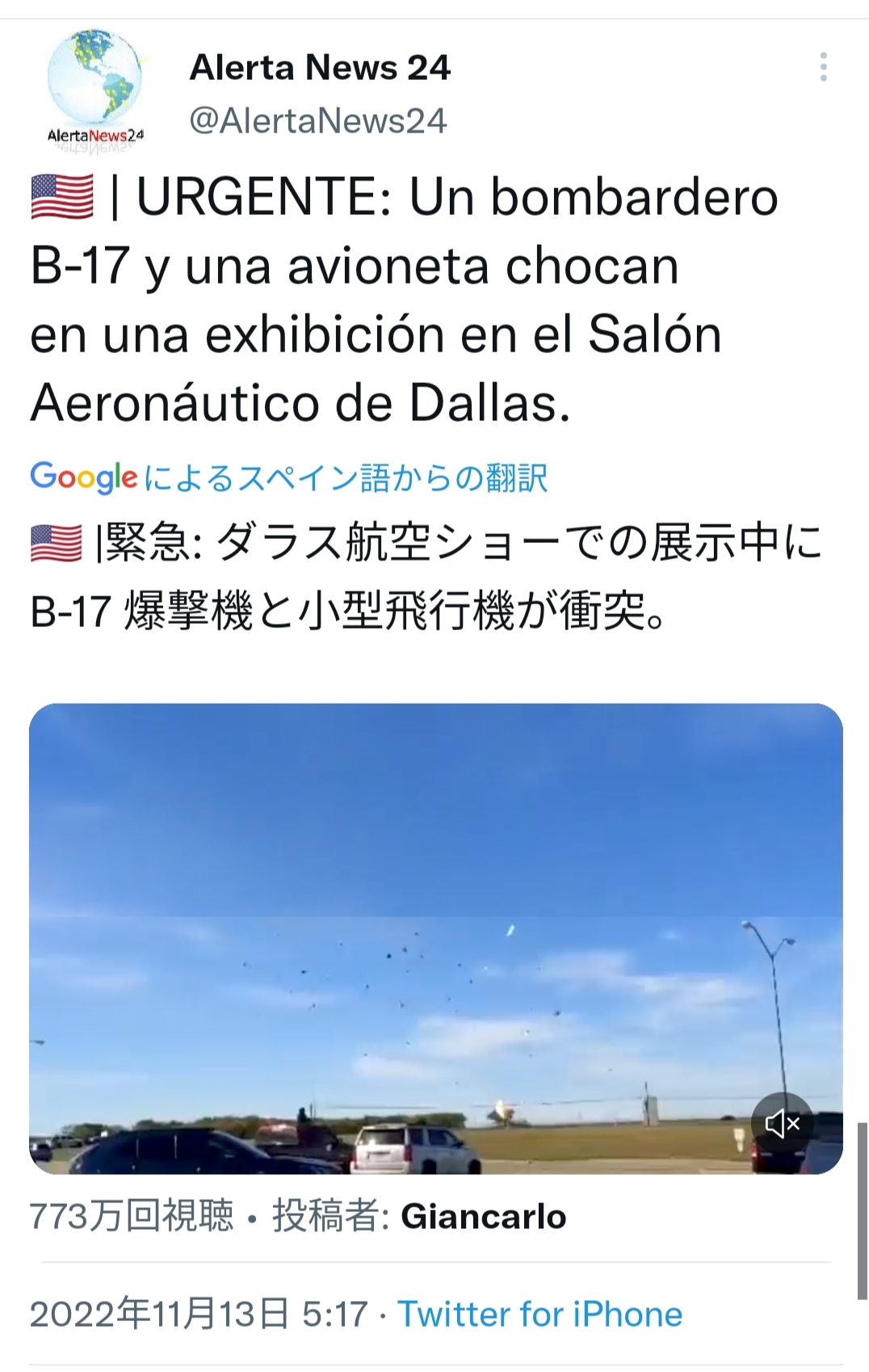The height and width of the screenshot is (1372, 869).
Task: Open Alerta News 24 profile picture
Action: pyautogui.click(x=95, y=90)
